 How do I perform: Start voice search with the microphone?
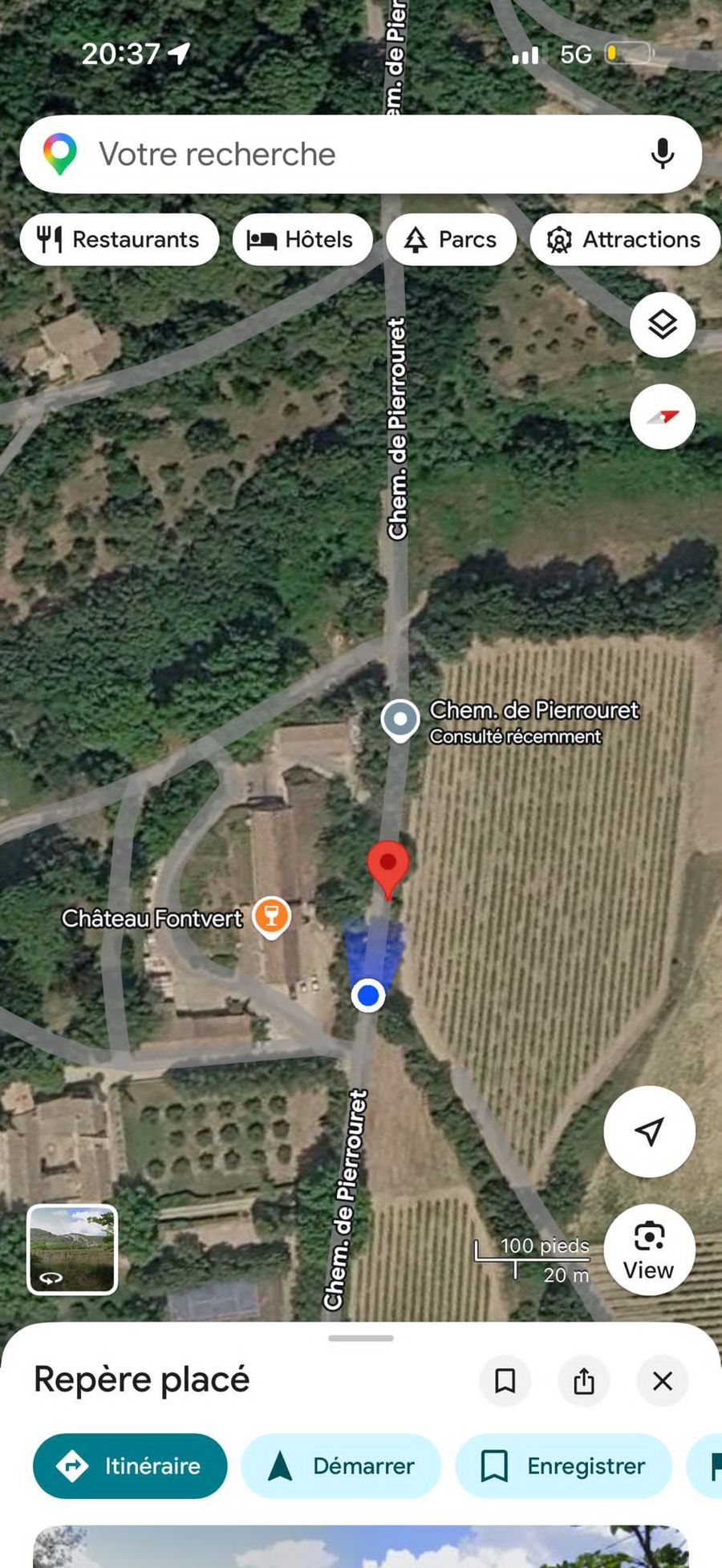[663, 154]
